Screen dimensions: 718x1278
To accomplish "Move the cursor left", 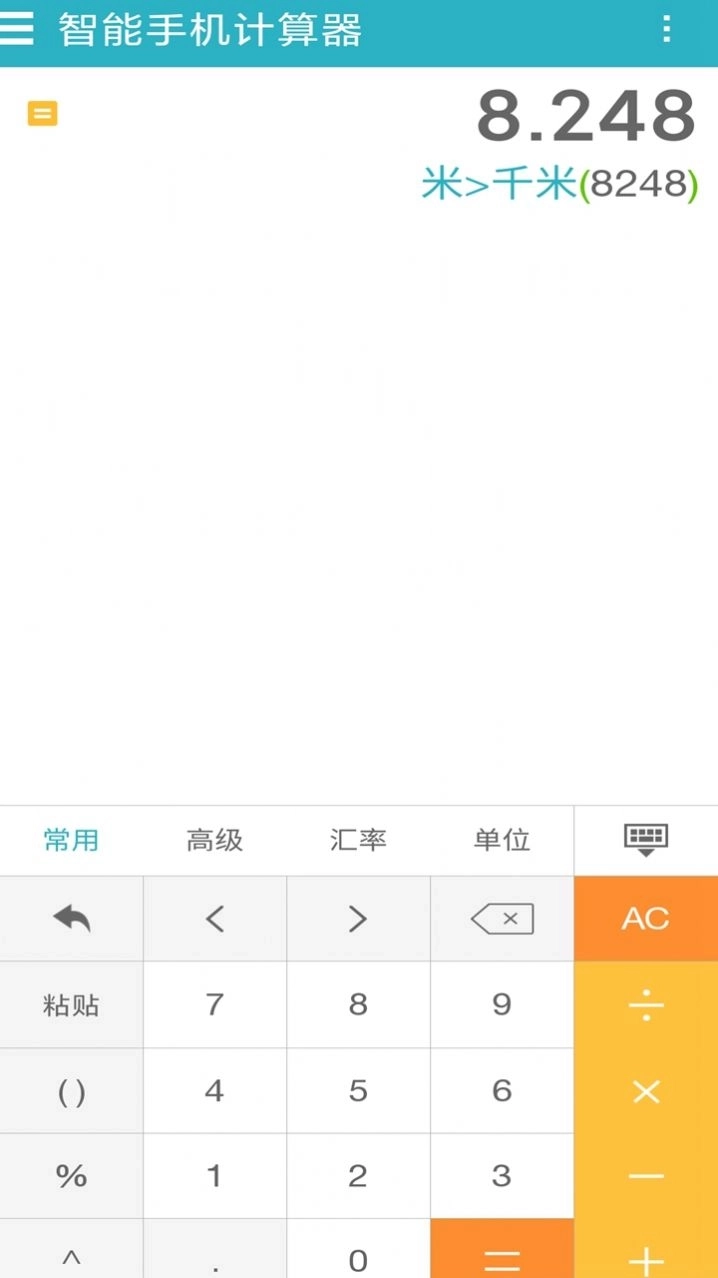I will (215, 919).
